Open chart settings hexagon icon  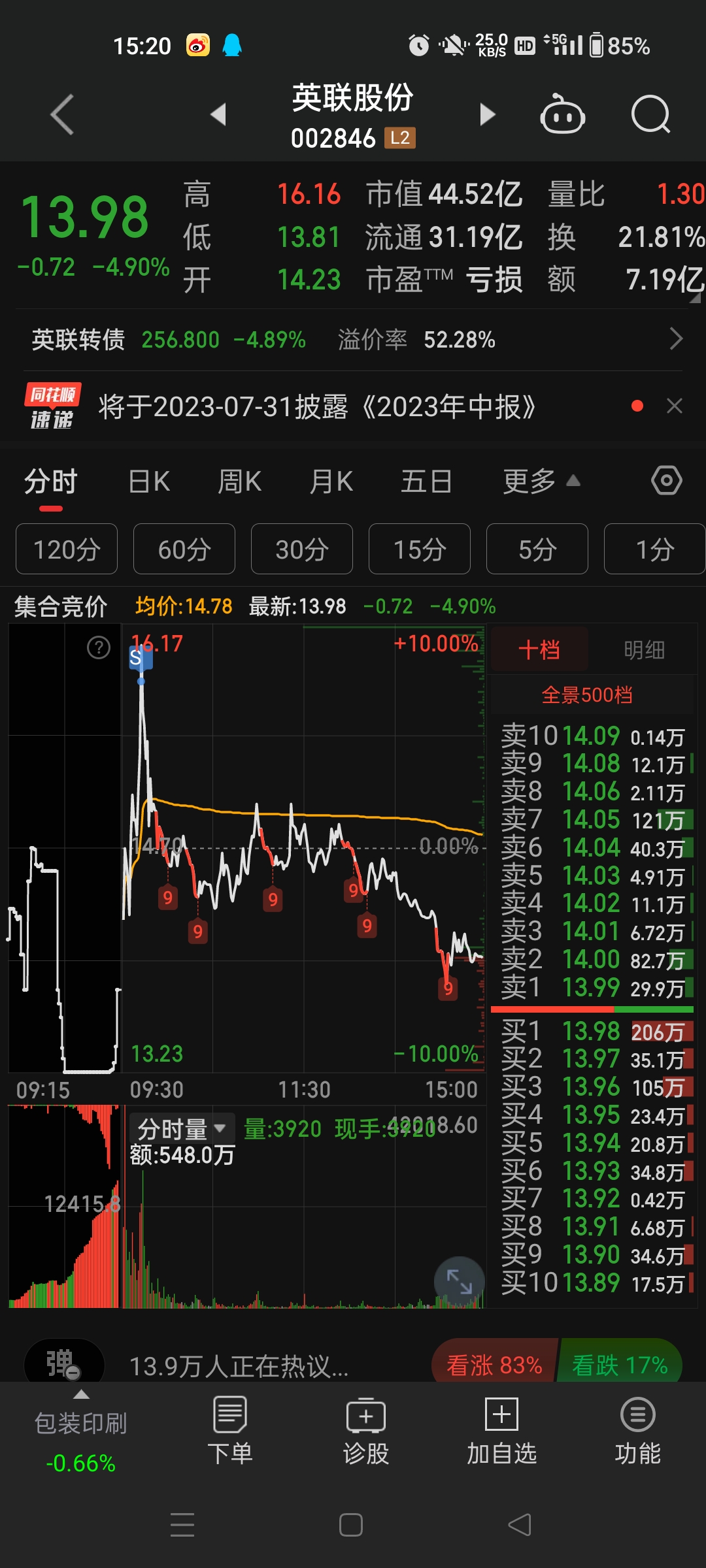click(x=667, y=481)
